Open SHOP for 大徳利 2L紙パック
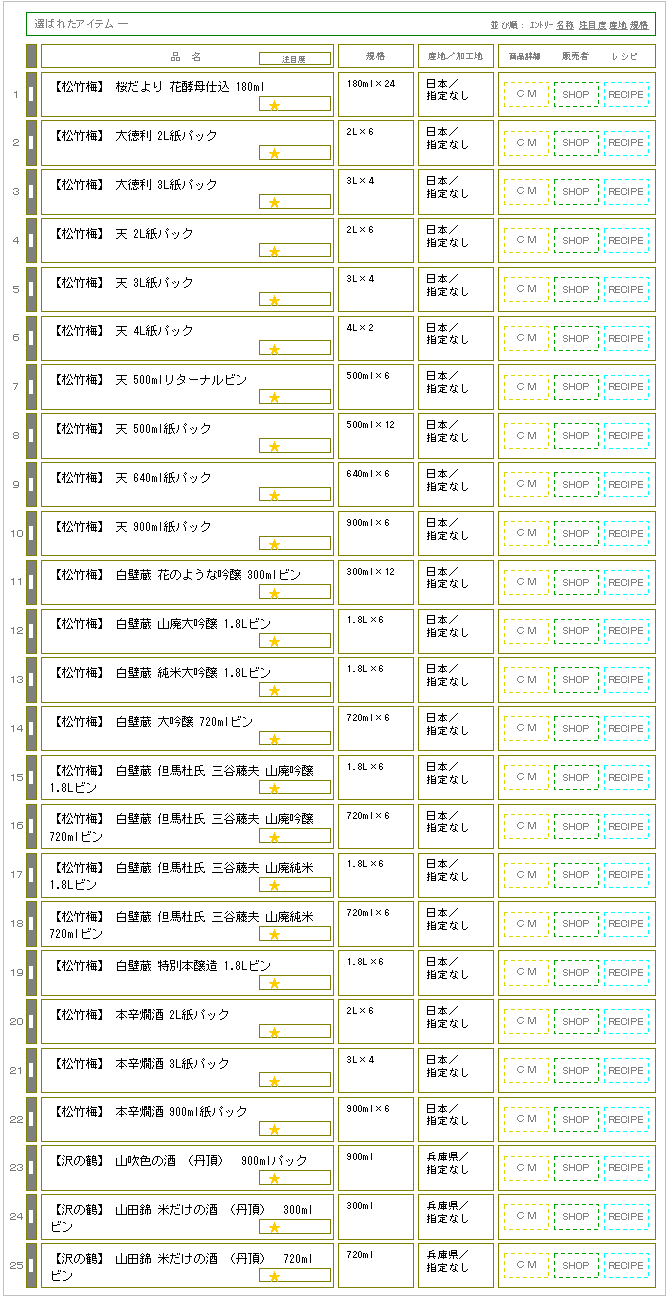Viewport: 668px width, 1298px height. 576,143
